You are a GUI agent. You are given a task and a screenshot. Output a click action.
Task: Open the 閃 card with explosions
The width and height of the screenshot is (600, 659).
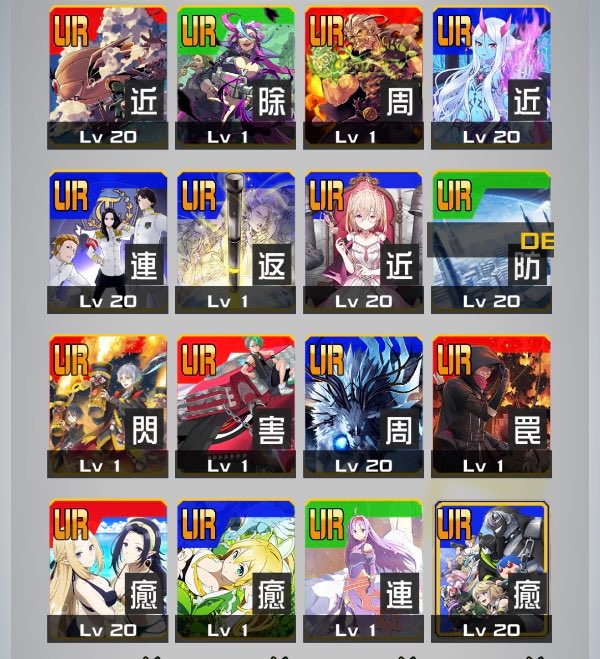pos(107,406)
